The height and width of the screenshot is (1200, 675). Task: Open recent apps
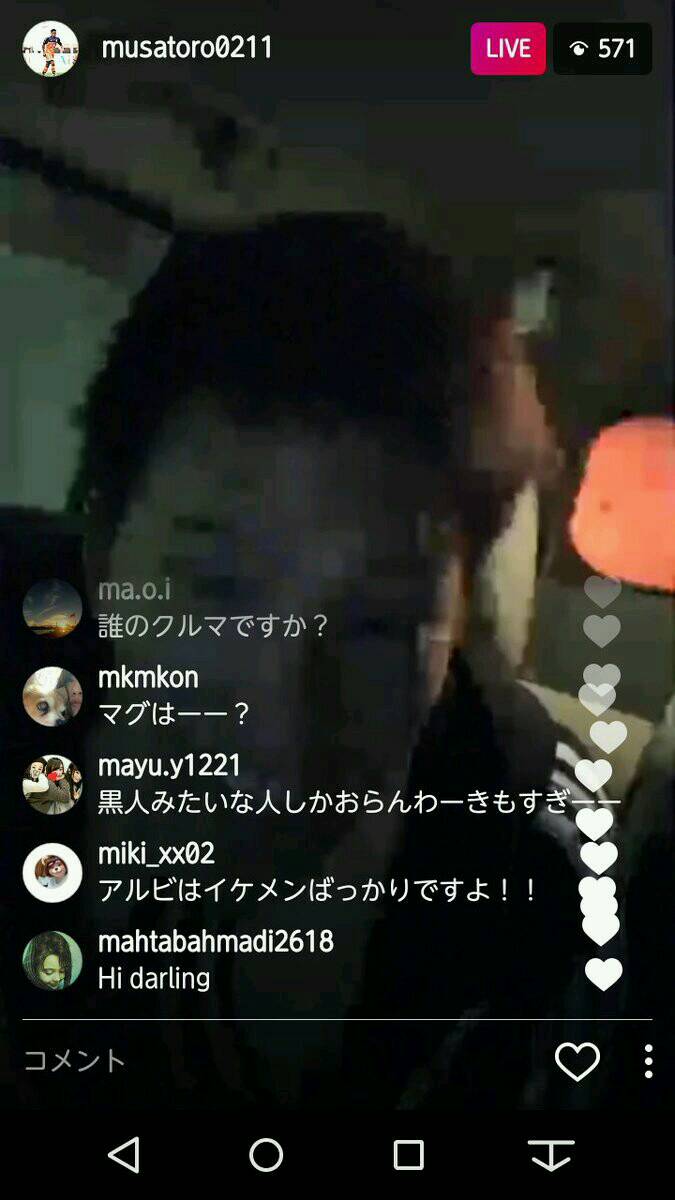coord(408,1155)
